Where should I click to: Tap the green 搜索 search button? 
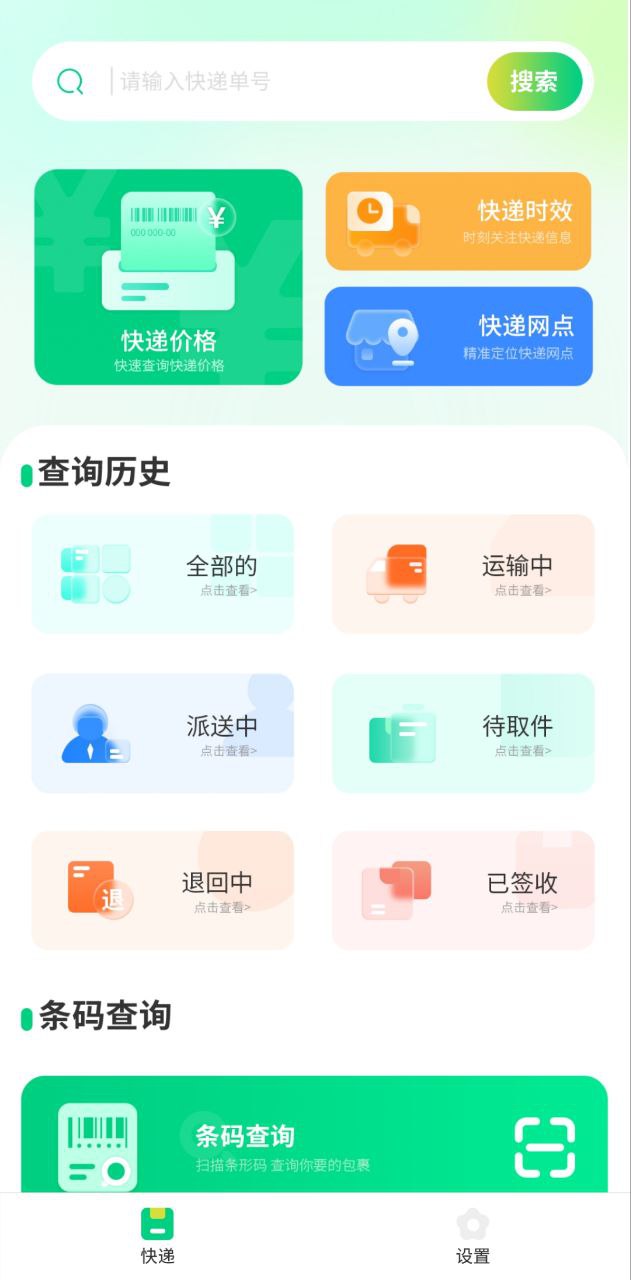[534, 81]
